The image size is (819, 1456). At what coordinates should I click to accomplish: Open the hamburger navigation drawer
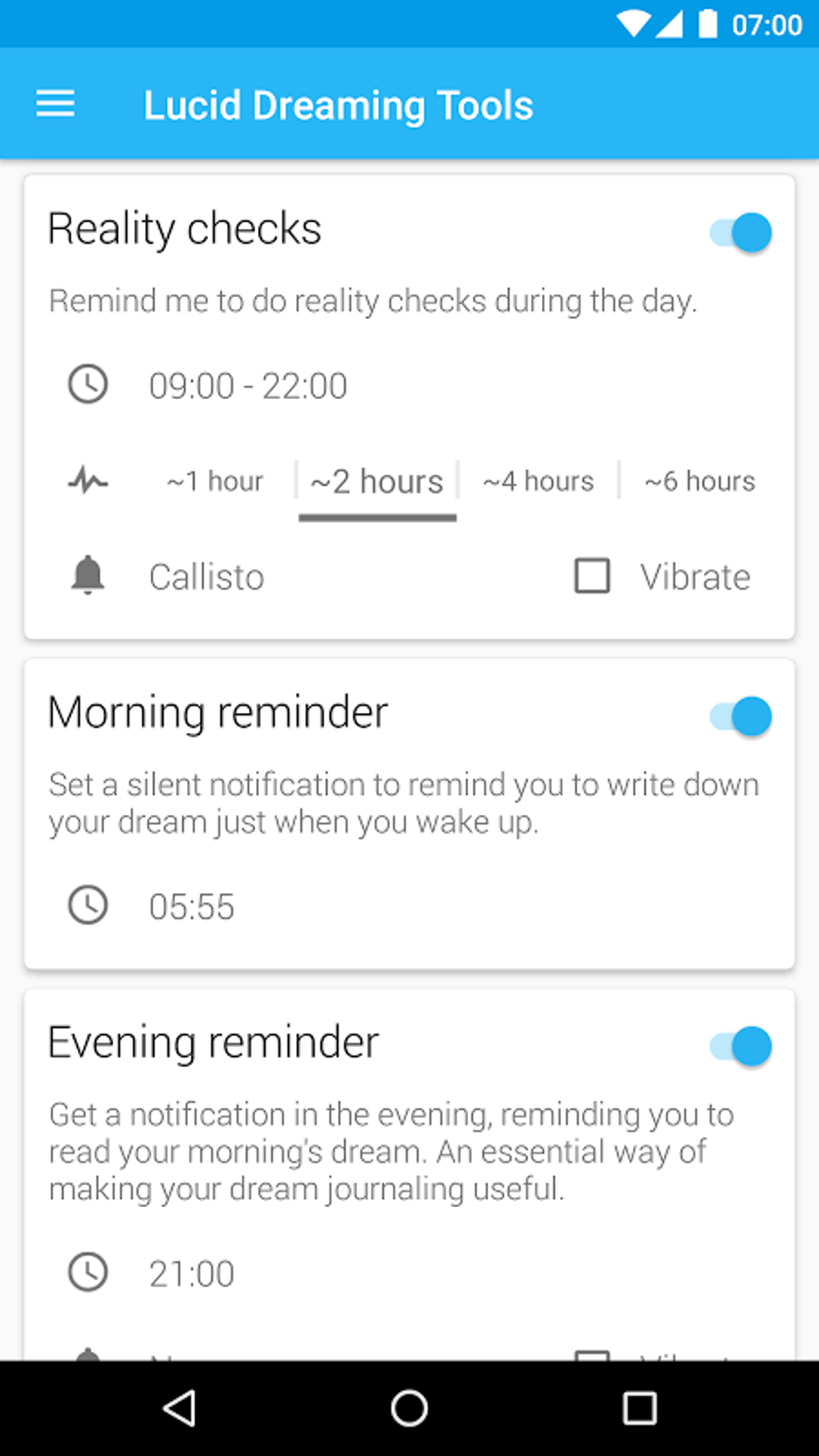coord(55,104)
